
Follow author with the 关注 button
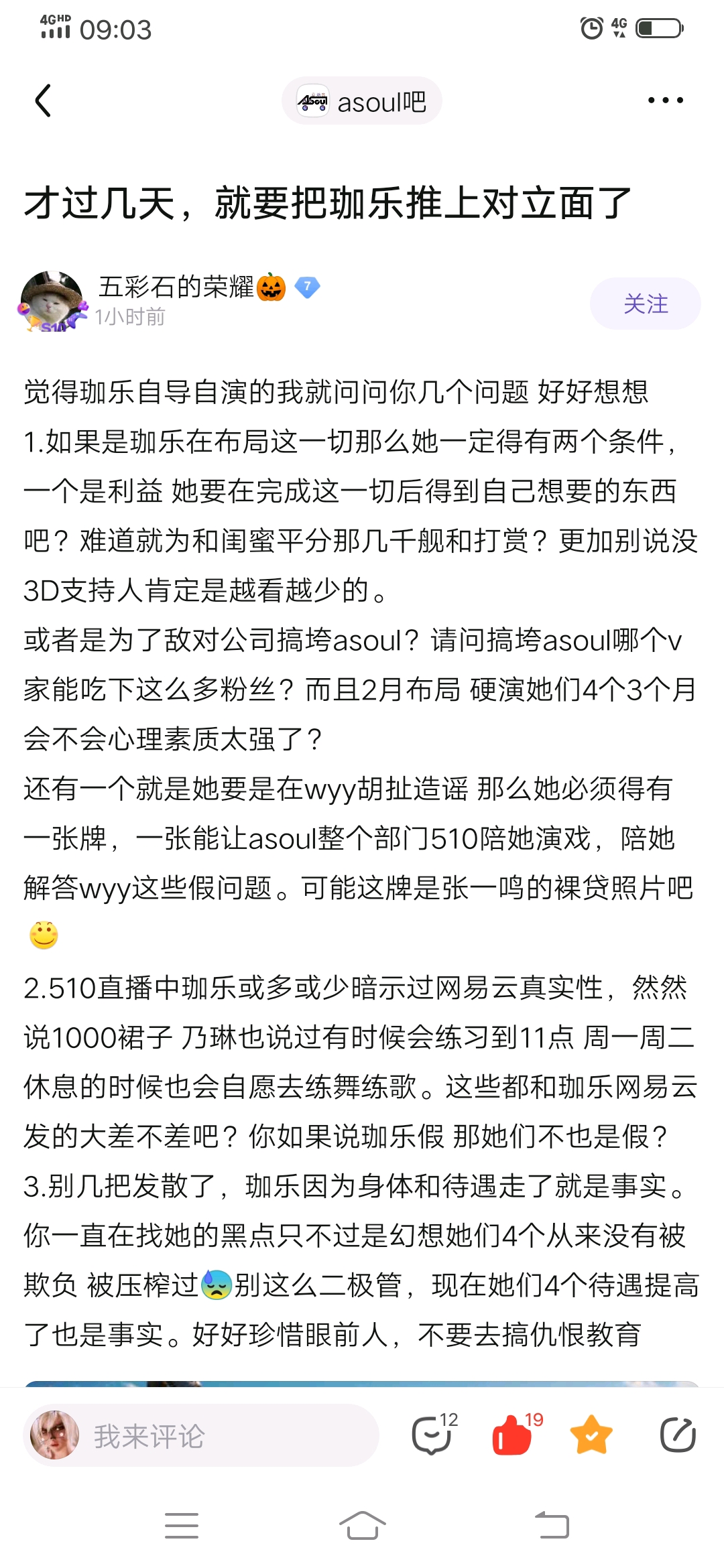(x=645, y=304)
